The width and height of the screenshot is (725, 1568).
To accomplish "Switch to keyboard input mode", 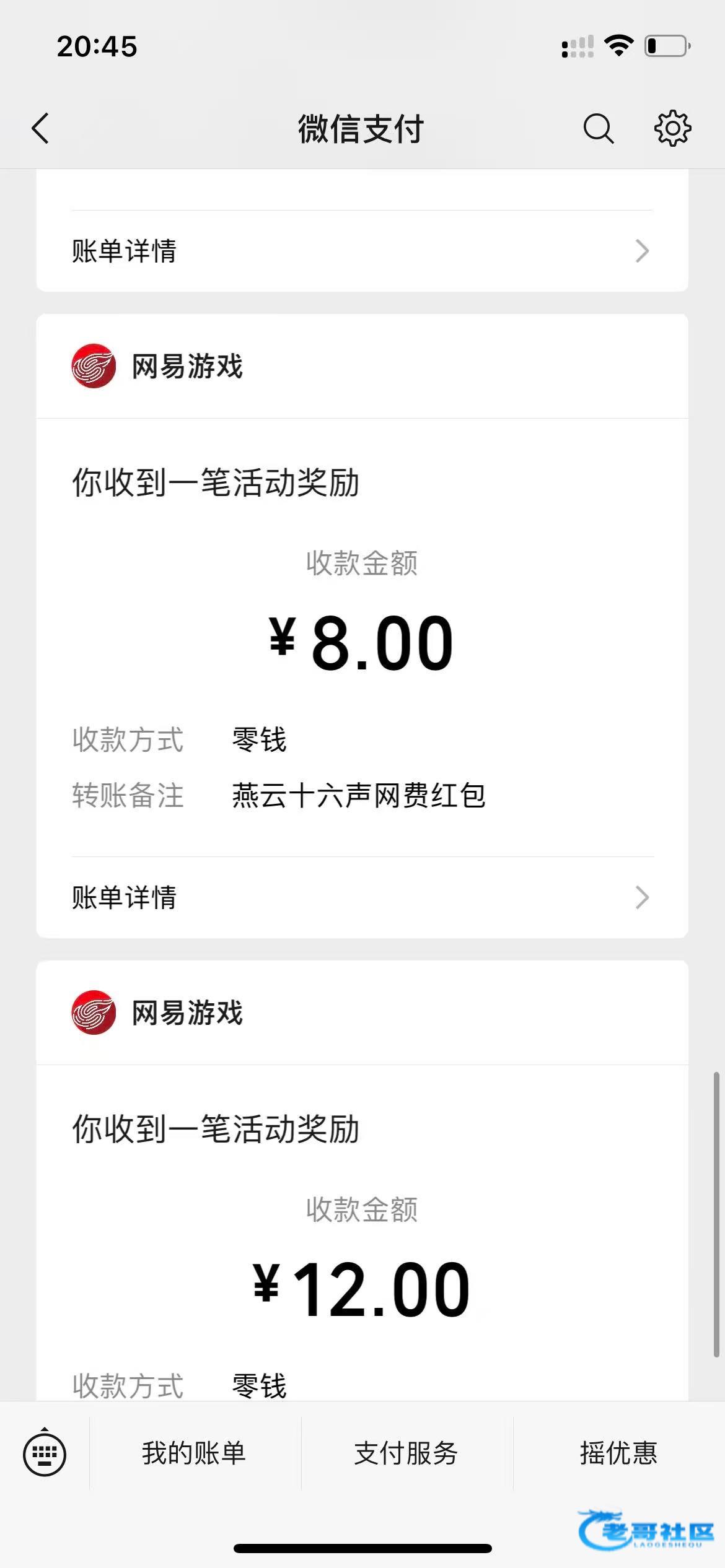I will 45,1453.
